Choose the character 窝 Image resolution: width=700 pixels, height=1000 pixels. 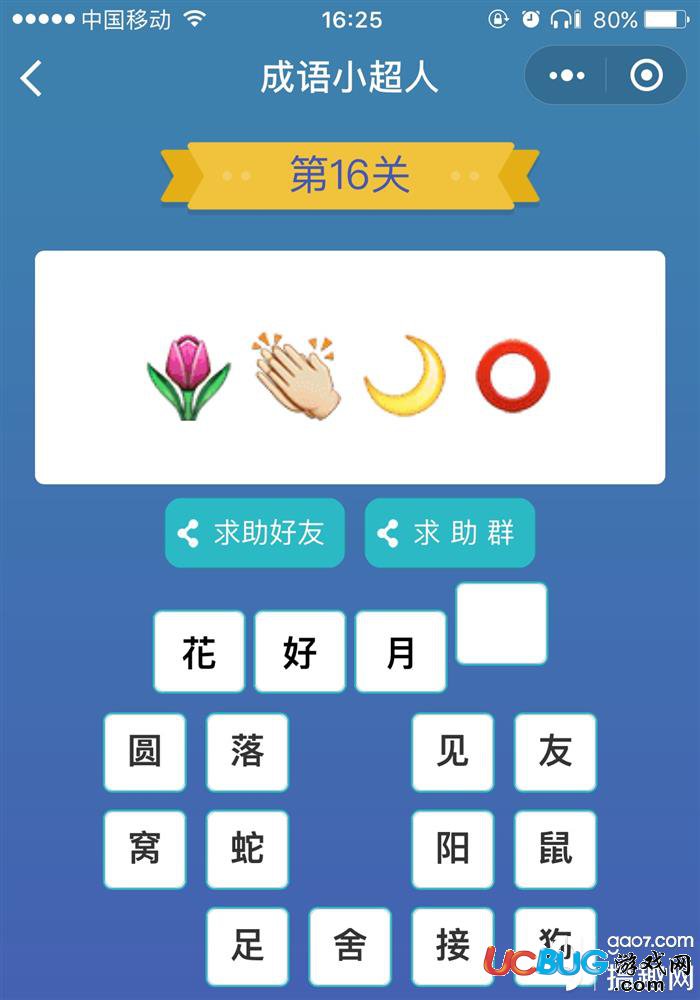click(x=145, y=849)
